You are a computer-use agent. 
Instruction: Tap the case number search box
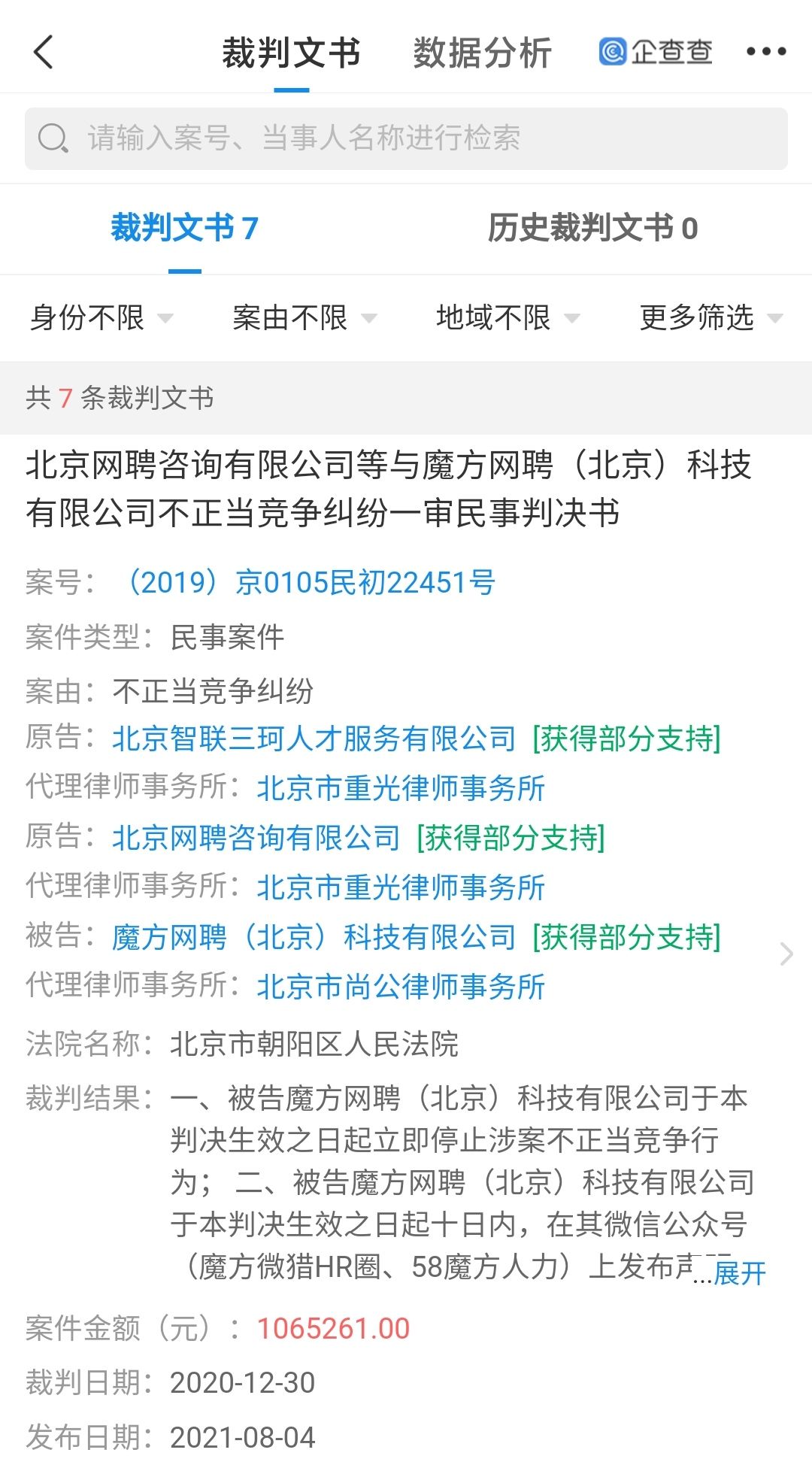pyautogui.click(x=406, y=138)
